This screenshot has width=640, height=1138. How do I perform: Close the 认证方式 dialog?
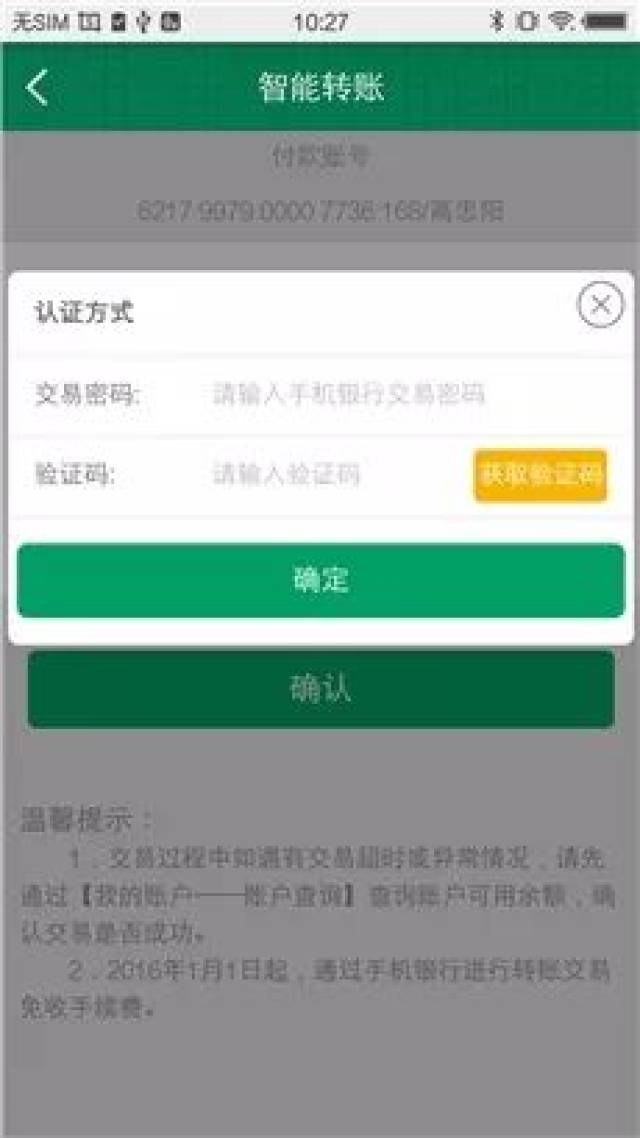click(600, 305)
